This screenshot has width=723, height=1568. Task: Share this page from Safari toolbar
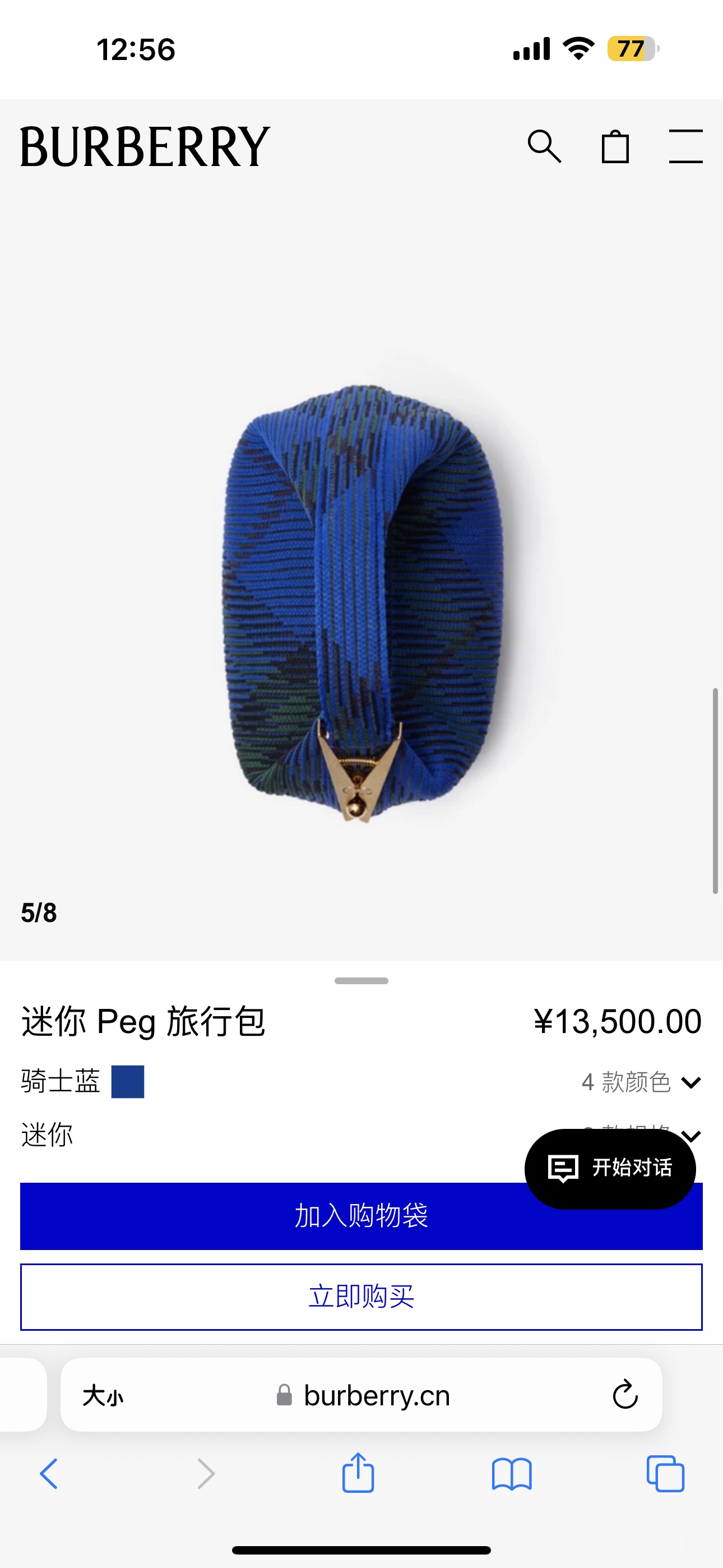click(x=358, y=1473)
